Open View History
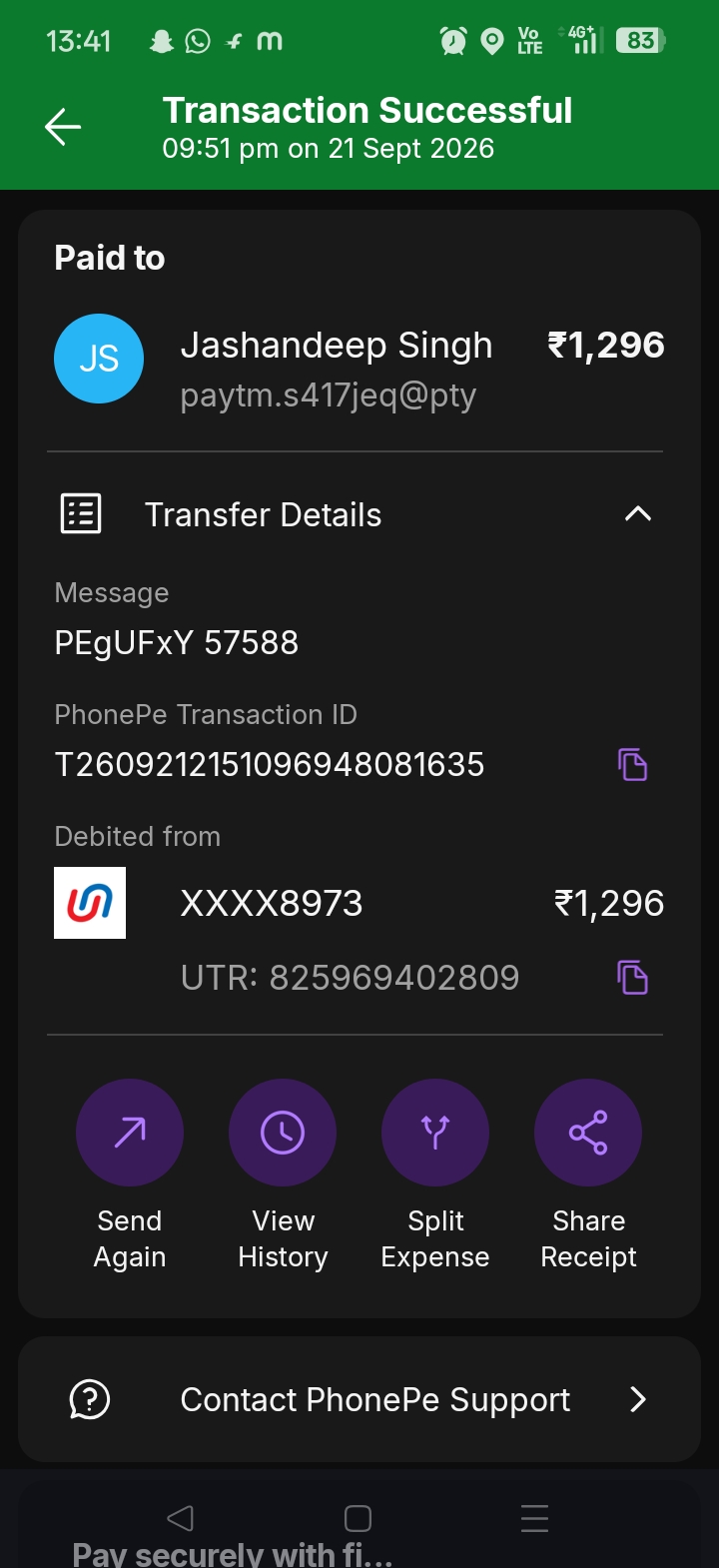The image size is (719, 1568). tap(283, 1176)
